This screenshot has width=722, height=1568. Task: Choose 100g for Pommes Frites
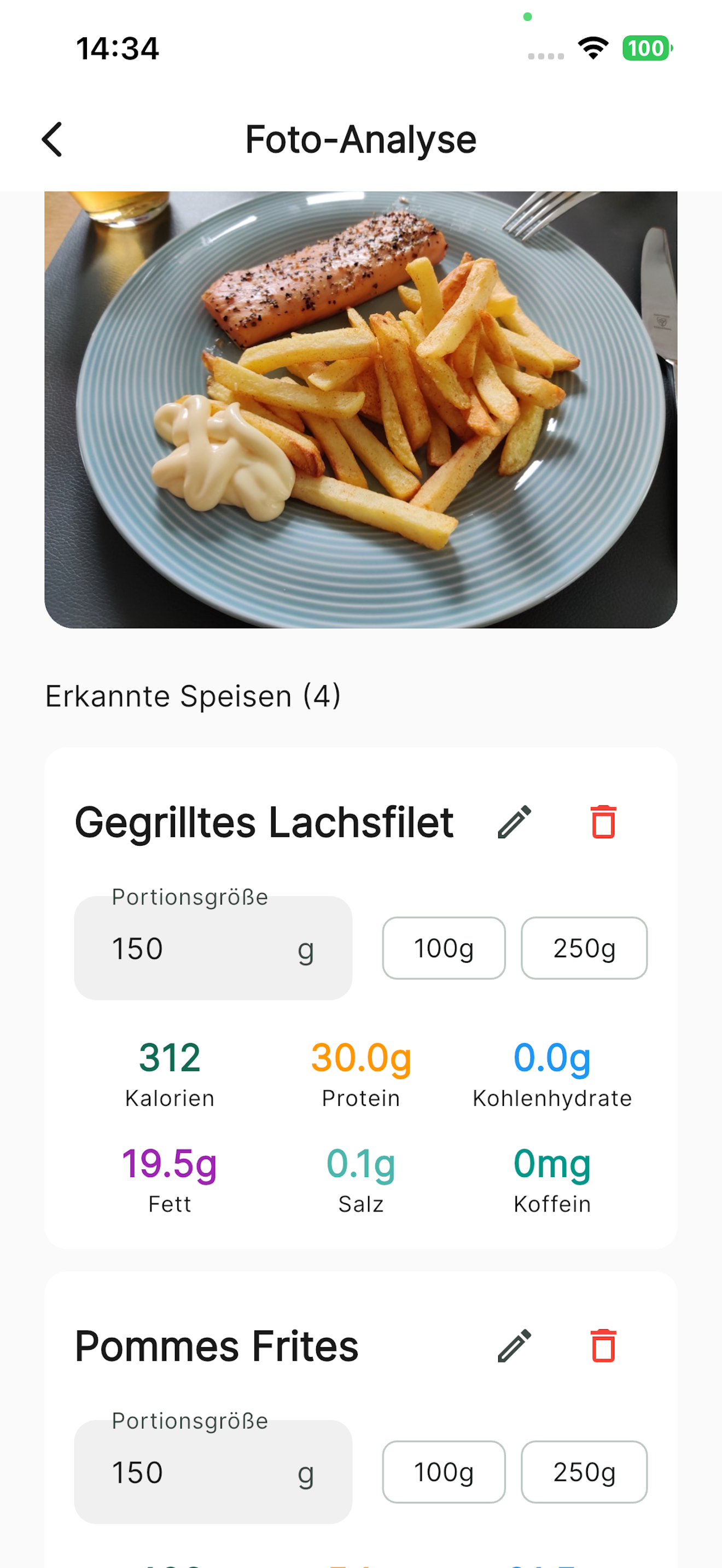coord(444,1472)
